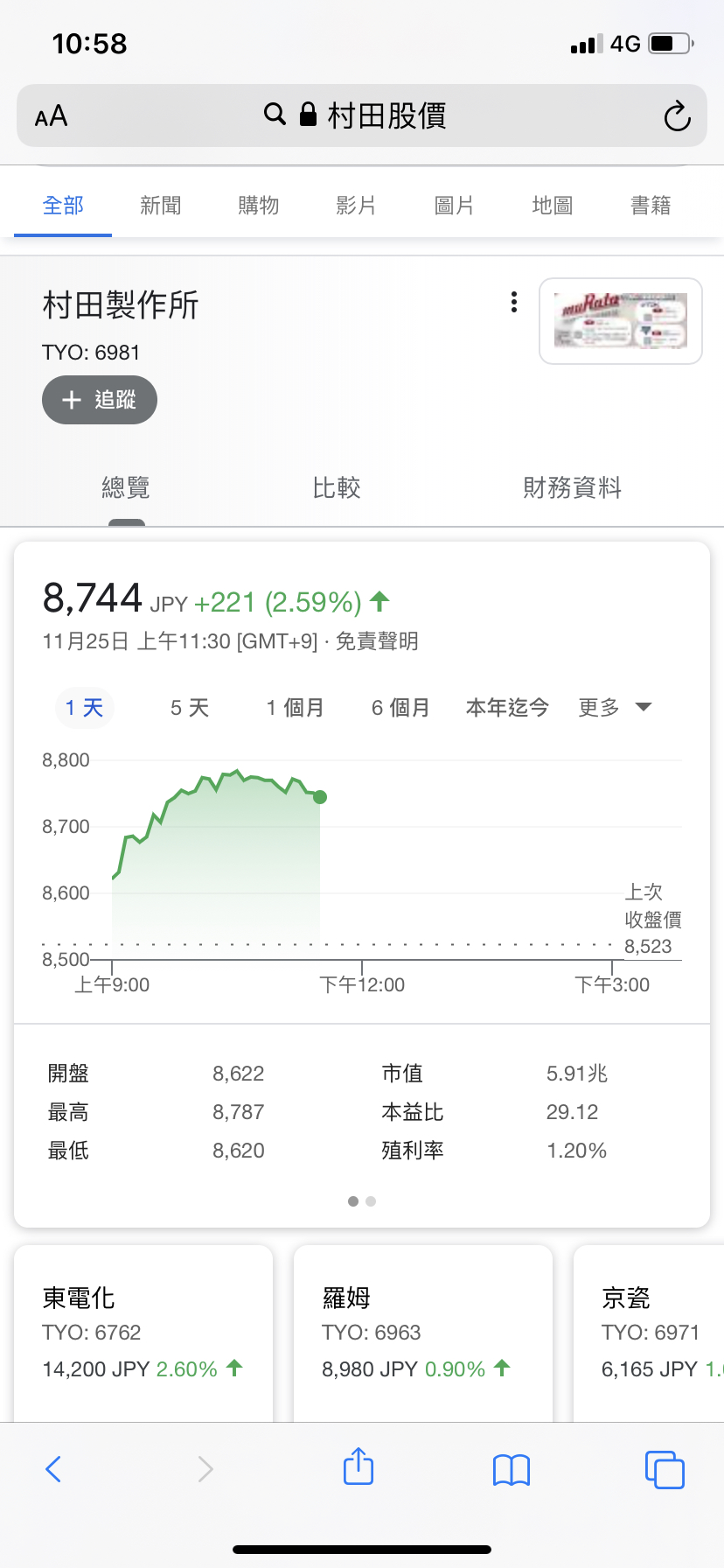Select the 5 天 chart range
The image size is (724, 1568).
[x=190, y=708]
